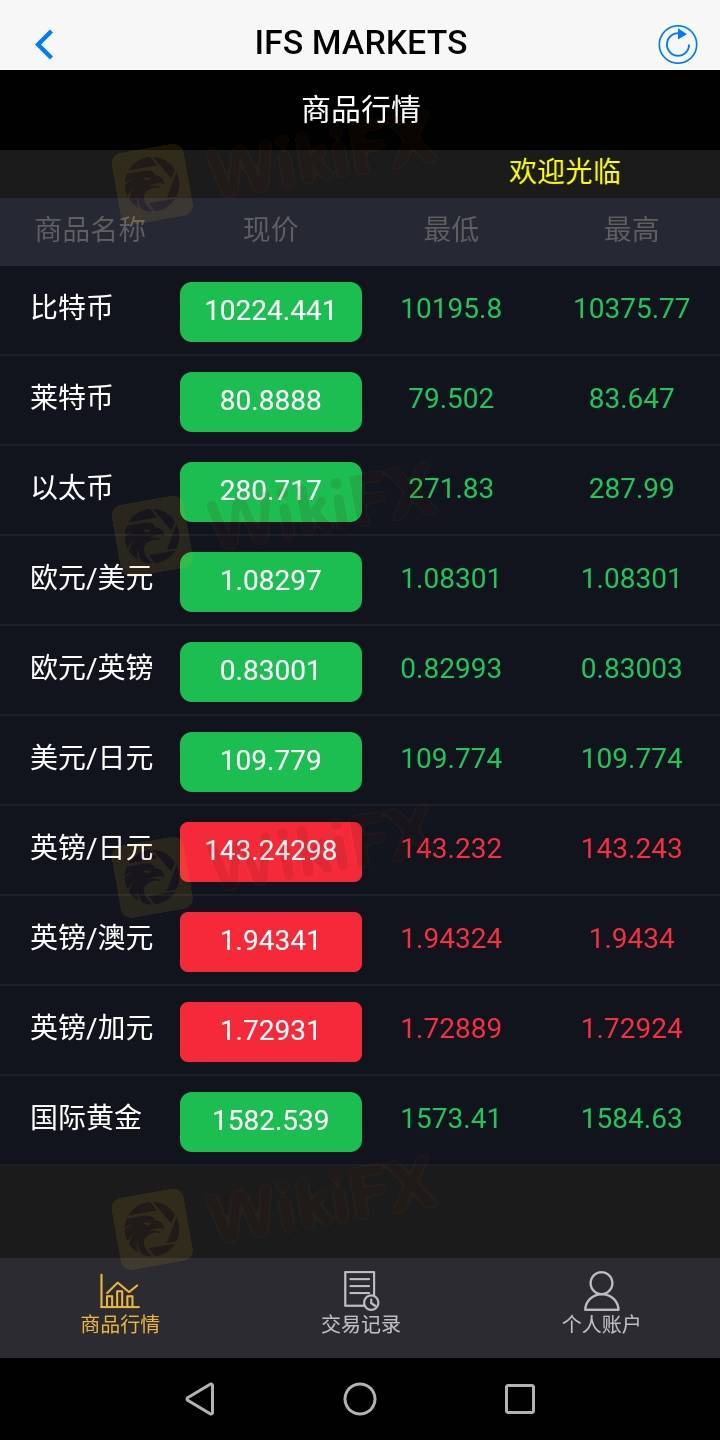This screenshot has height=1440, width=720.
Task: Select the 莱特币 price button
Action: [x=270, y=401]
